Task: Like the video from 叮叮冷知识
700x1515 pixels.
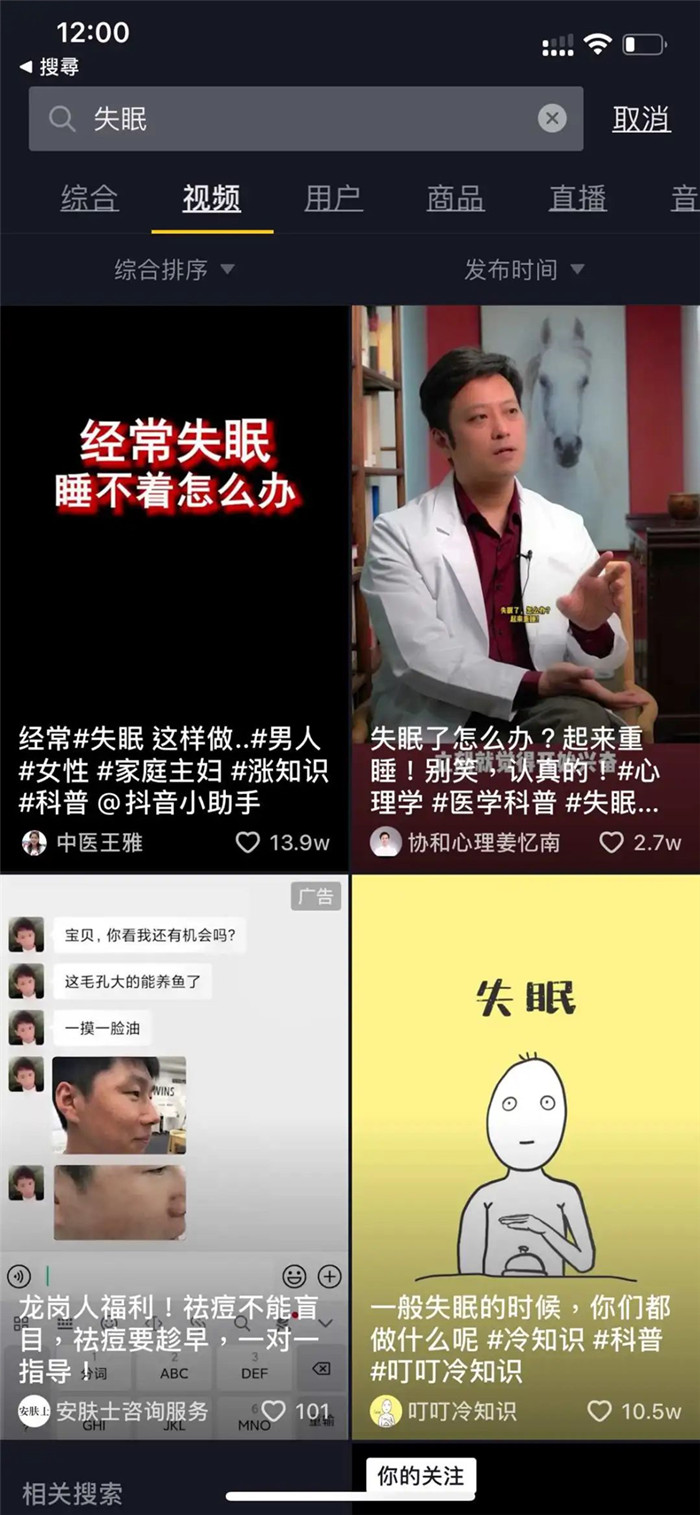Action: 599,1411
